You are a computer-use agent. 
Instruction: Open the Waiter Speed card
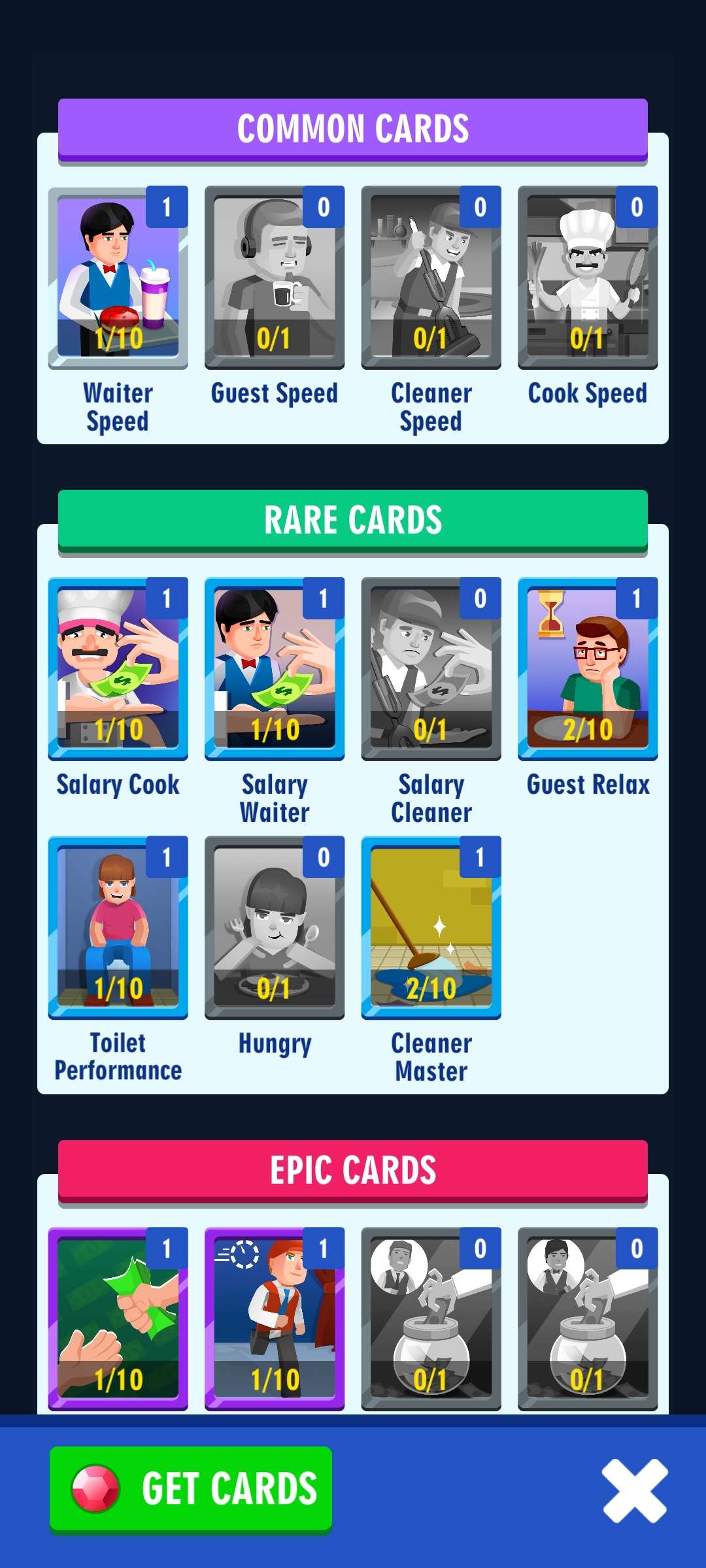point(118,278)
